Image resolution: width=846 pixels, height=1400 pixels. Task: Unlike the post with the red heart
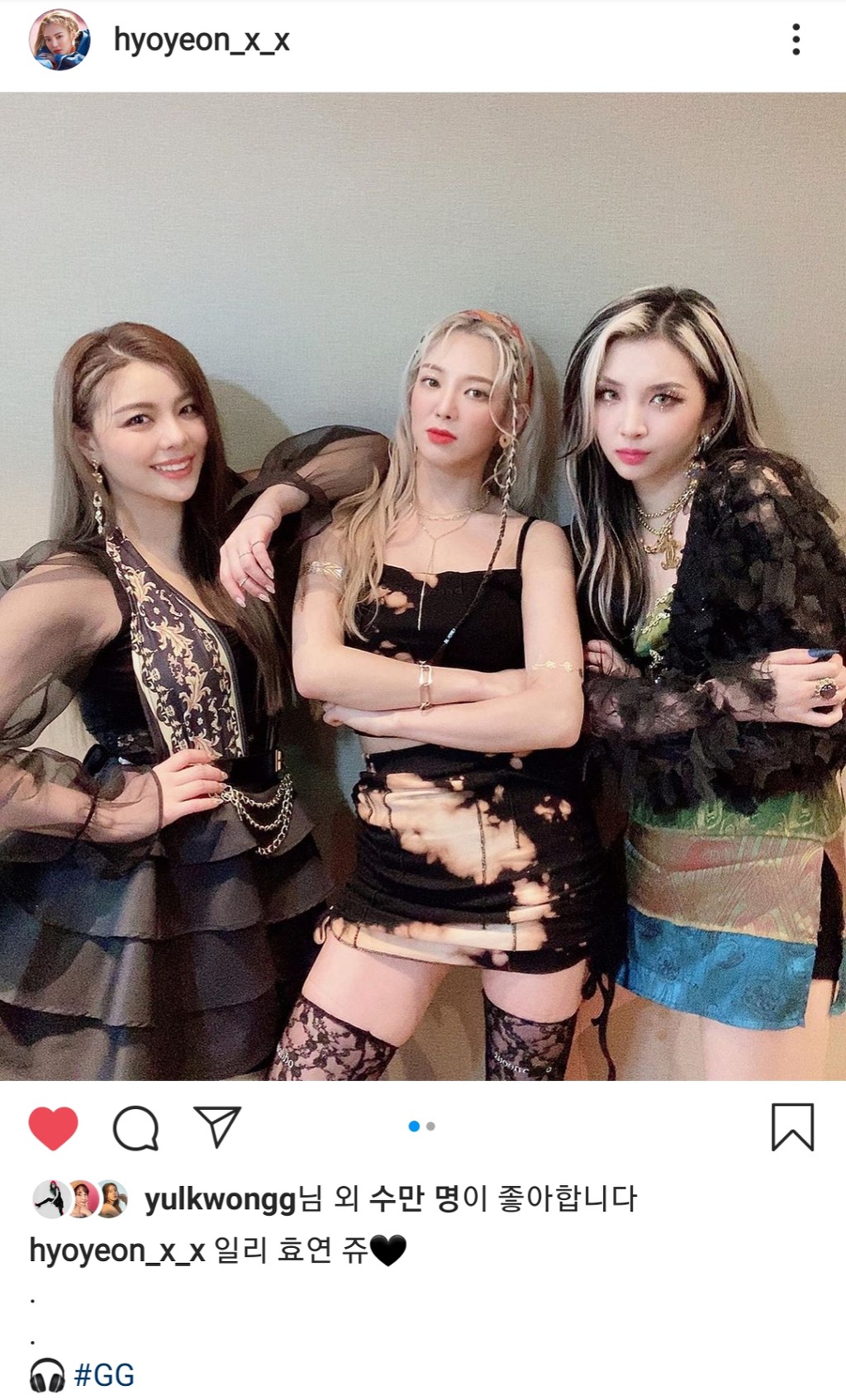[54, 1127]
